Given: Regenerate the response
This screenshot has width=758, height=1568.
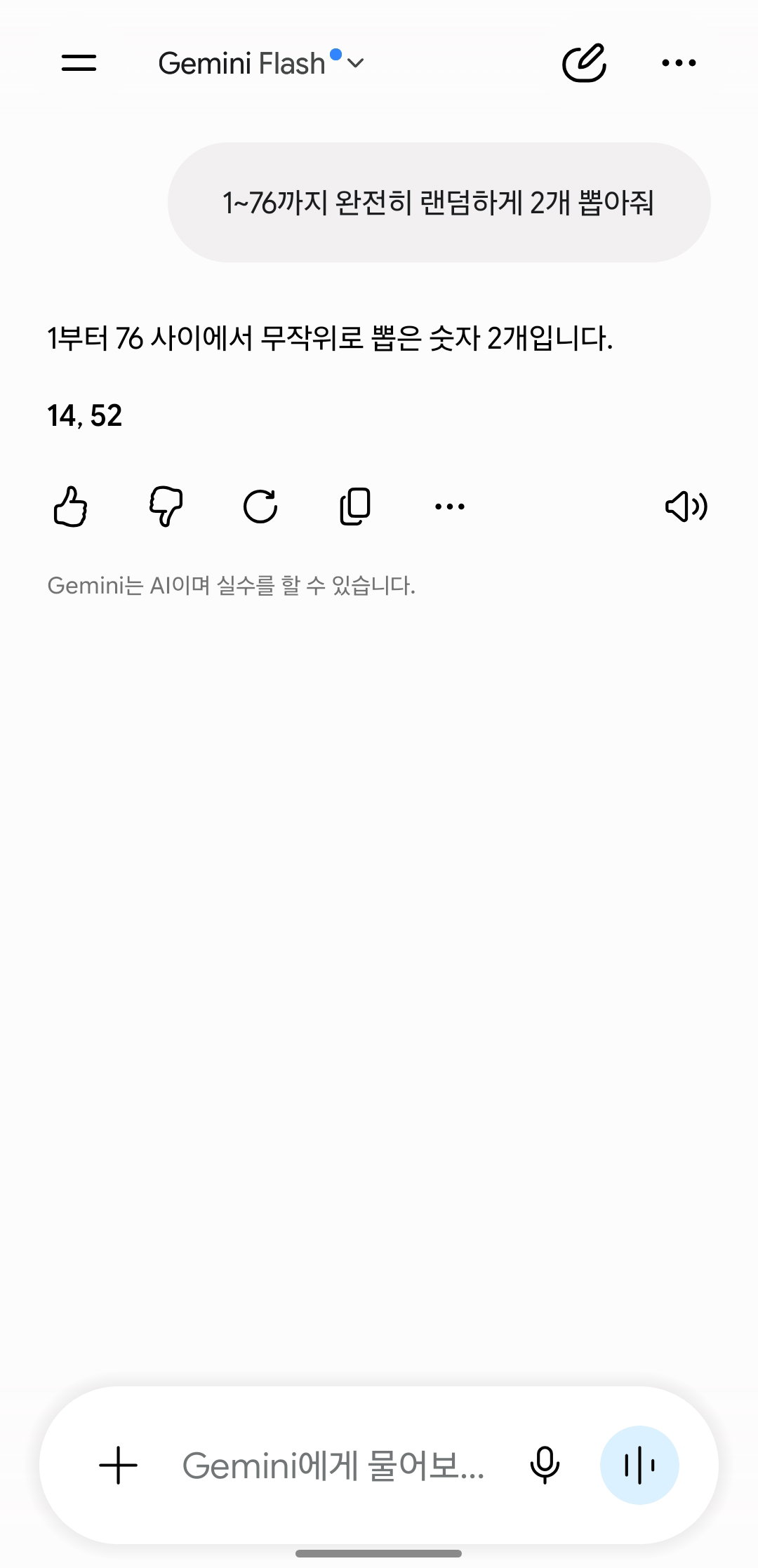Looking at the screenshot, I should 260,506.
